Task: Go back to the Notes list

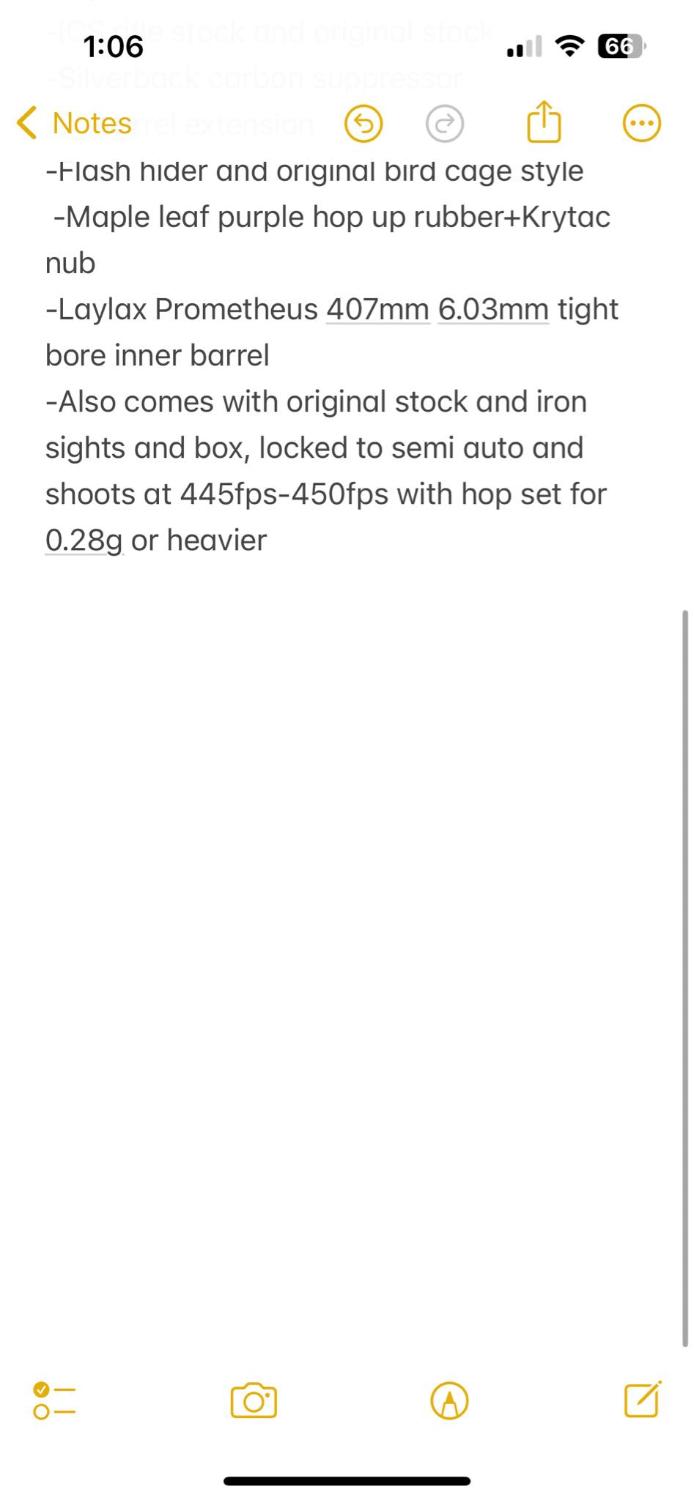Action: click(75, 123)
